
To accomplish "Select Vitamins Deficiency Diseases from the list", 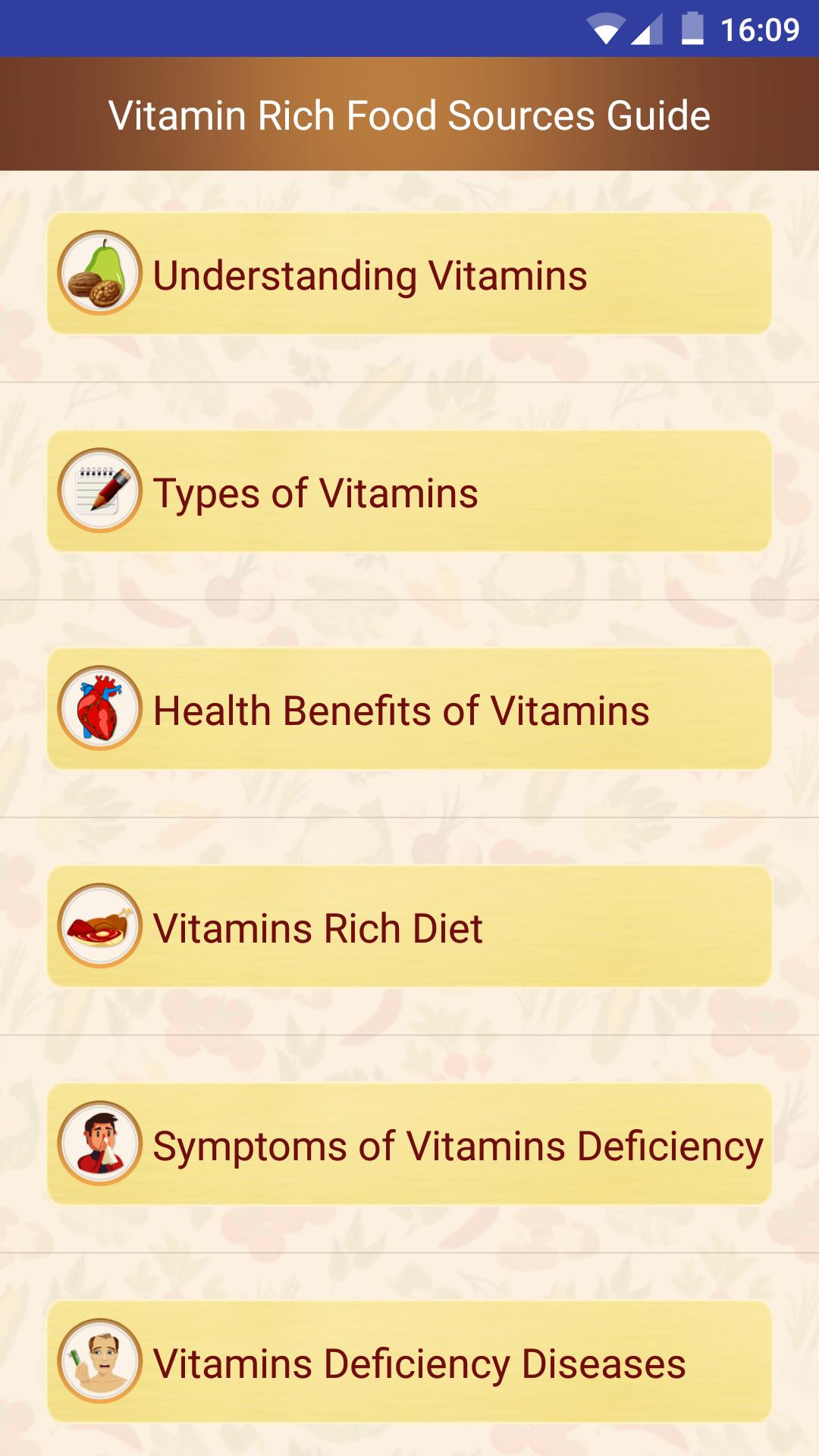I will [409, 1362].
